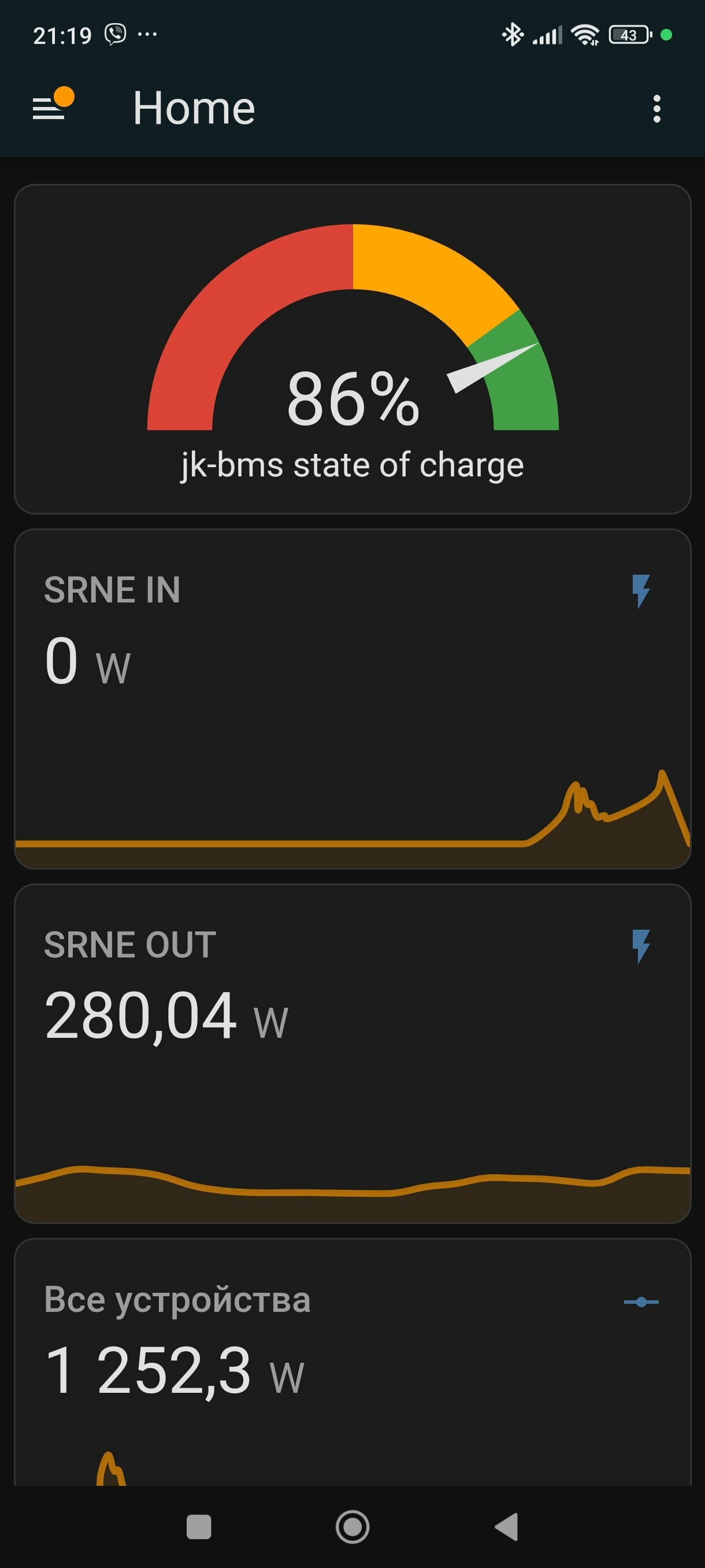
Task: Go to the phone home screen
Action: (x=353, y=1526)
